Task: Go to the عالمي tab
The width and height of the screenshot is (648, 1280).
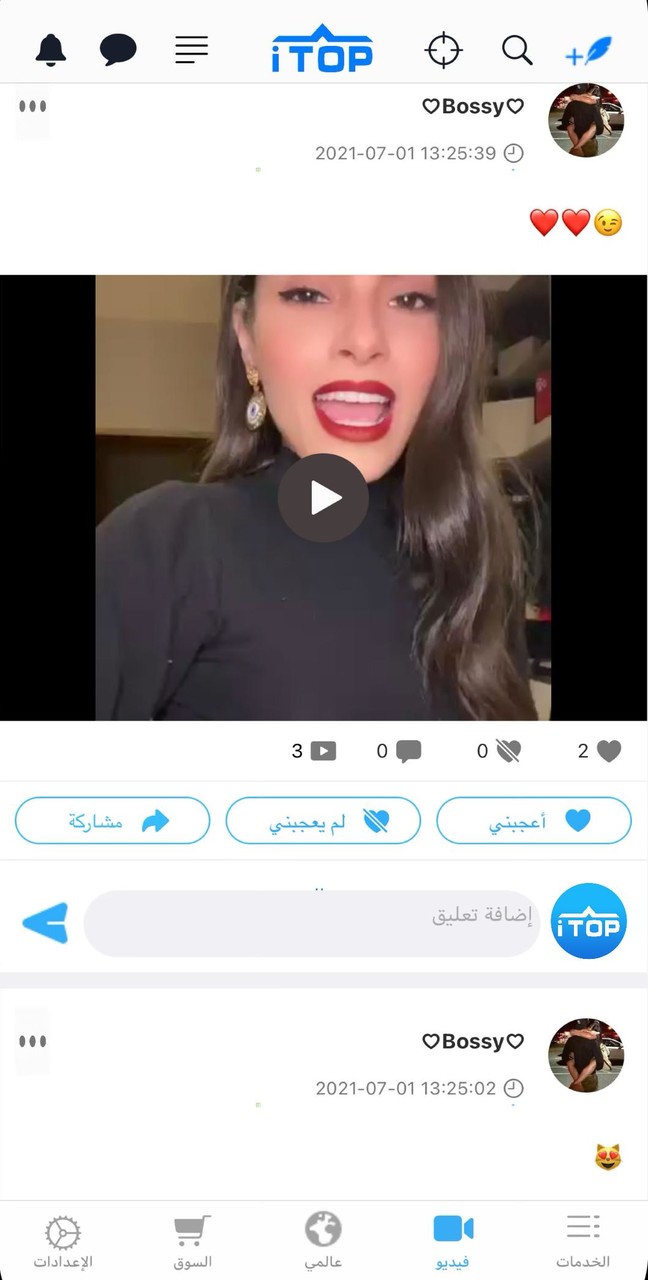Action: tap(323, 1240)
